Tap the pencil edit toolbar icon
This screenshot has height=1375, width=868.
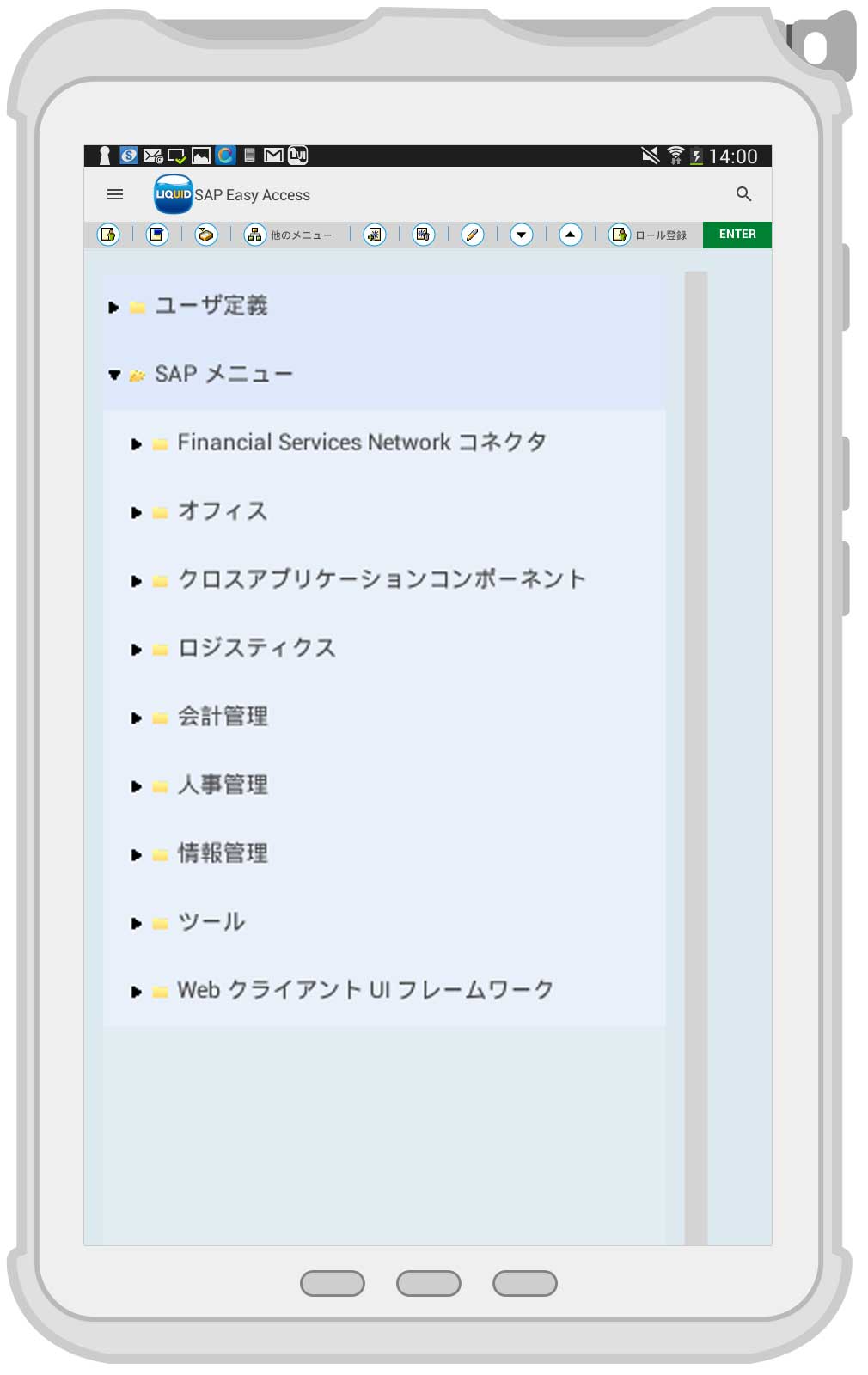472,235
